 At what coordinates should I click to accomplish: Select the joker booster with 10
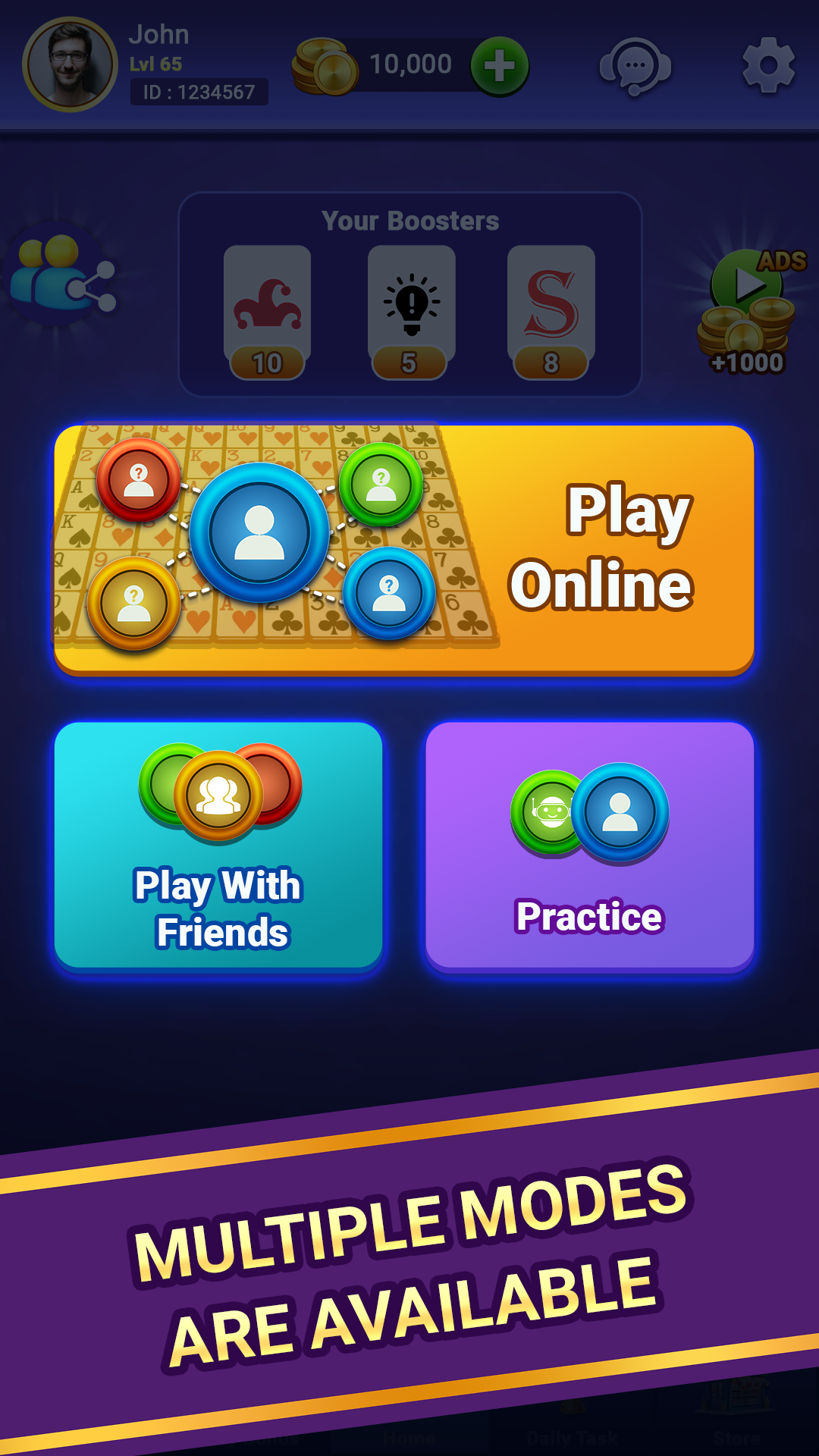(x=267, y=312)
